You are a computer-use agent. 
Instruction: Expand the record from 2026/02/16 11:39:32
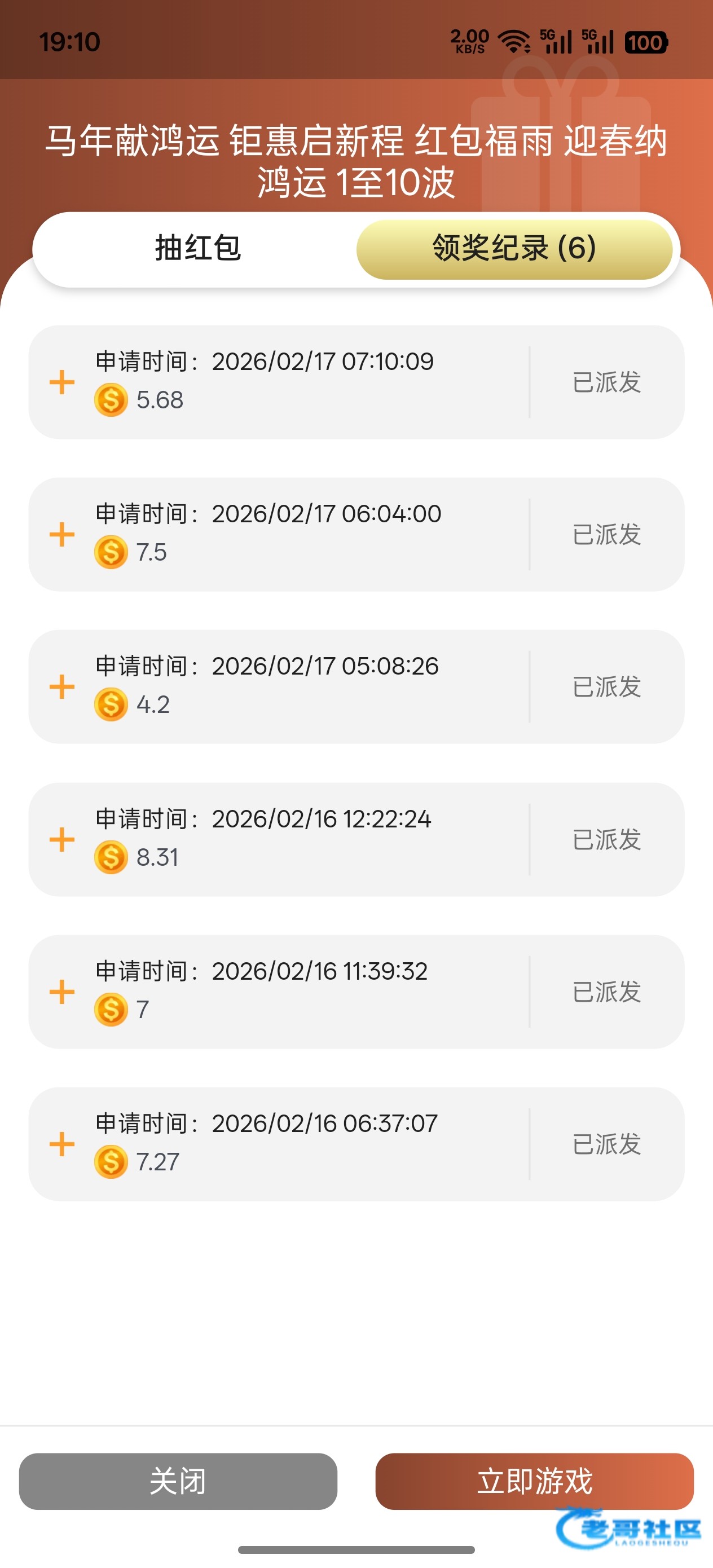pyautogui.click(x=62, y=992)
